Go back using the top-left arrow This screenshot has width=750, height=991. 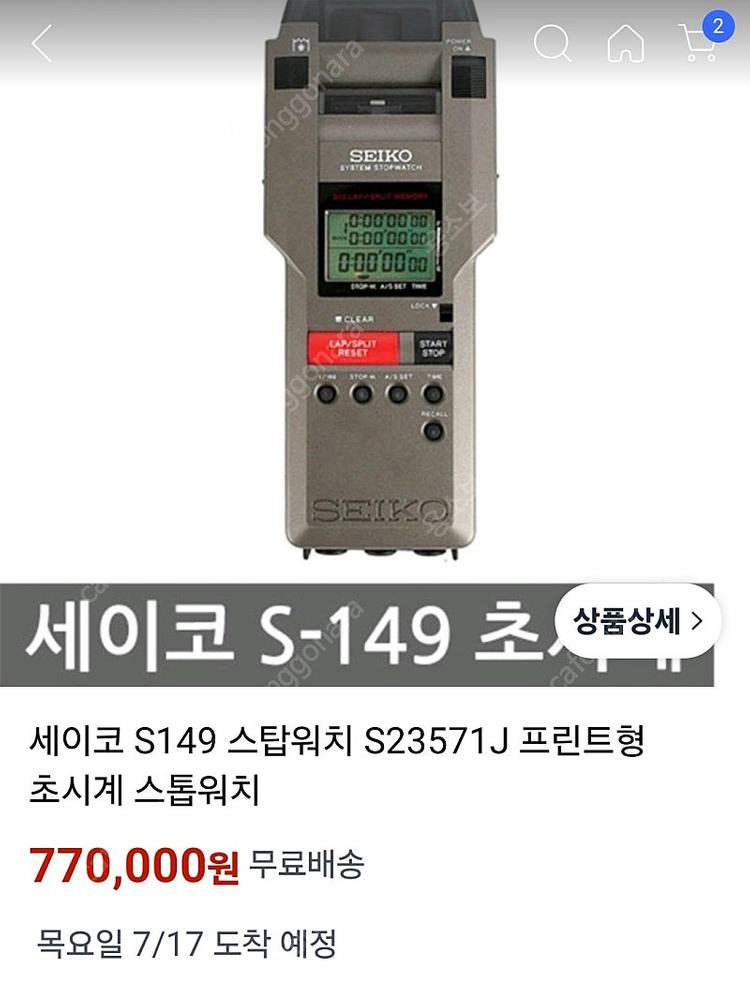pyautogui.click(x=42, y=44)
